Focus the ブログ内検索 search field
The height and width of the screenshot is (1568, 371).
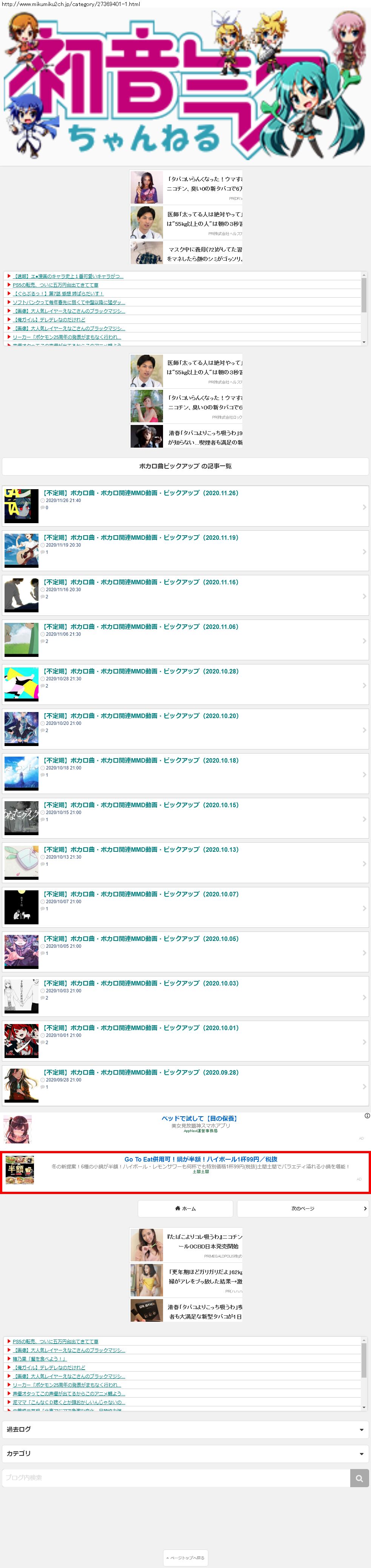click(176, 1478)
